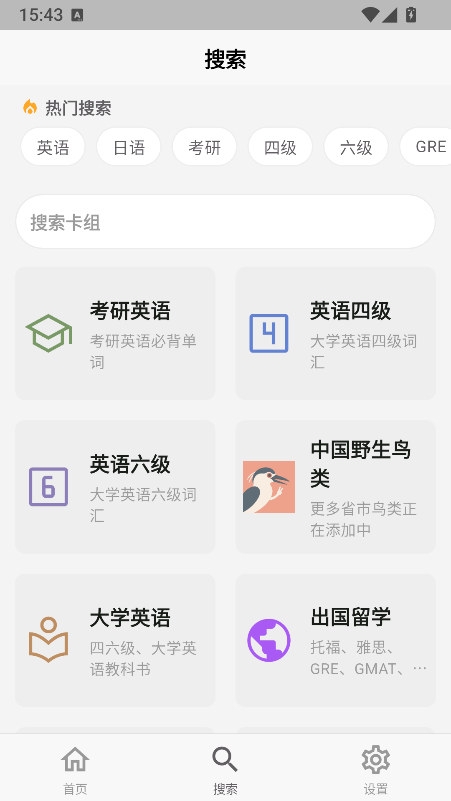Focus the 搜索卡组 search box
Screen dimensions: 451x801
coord(225,222)
